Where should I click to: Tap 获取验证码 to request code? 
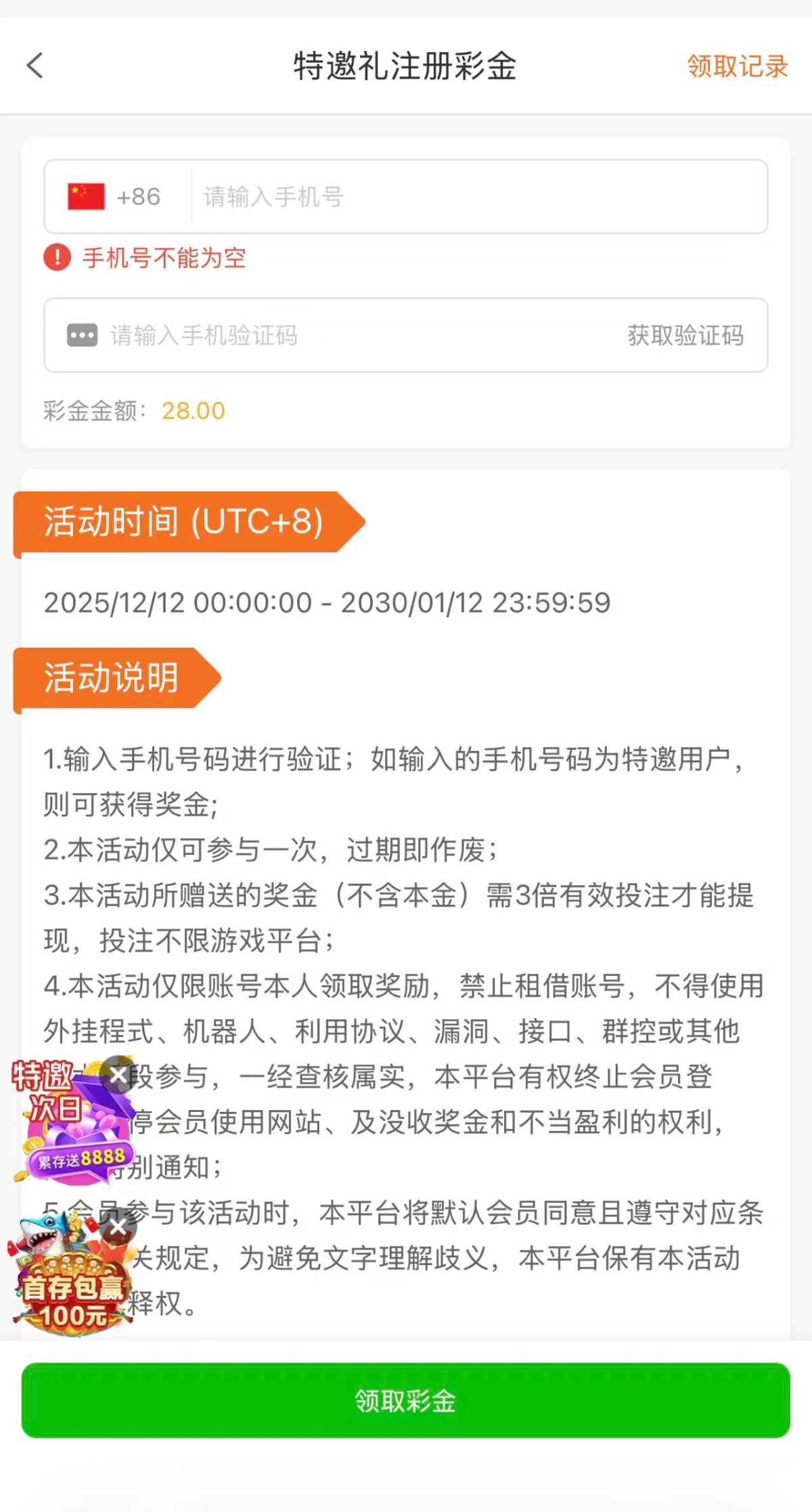tap(685, 336)
